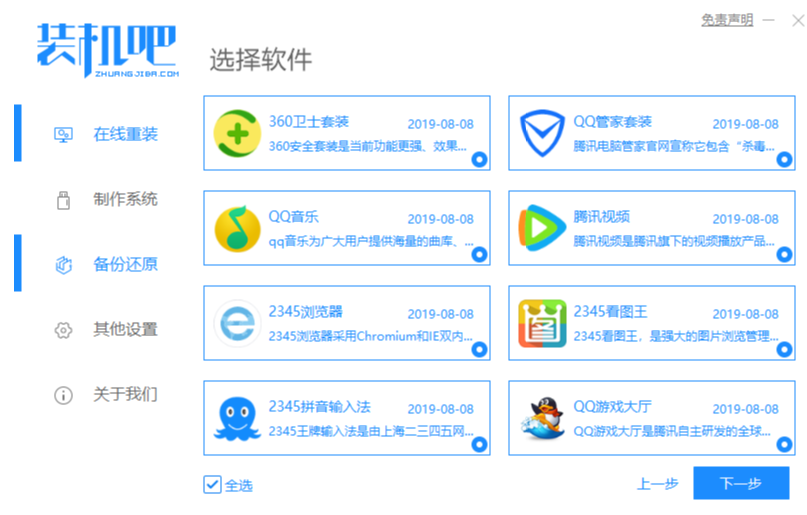Viewport: 807px width, 515px height.
Task: Uncheck the 2345浏览器 card
Action: (x=479, y=349)
